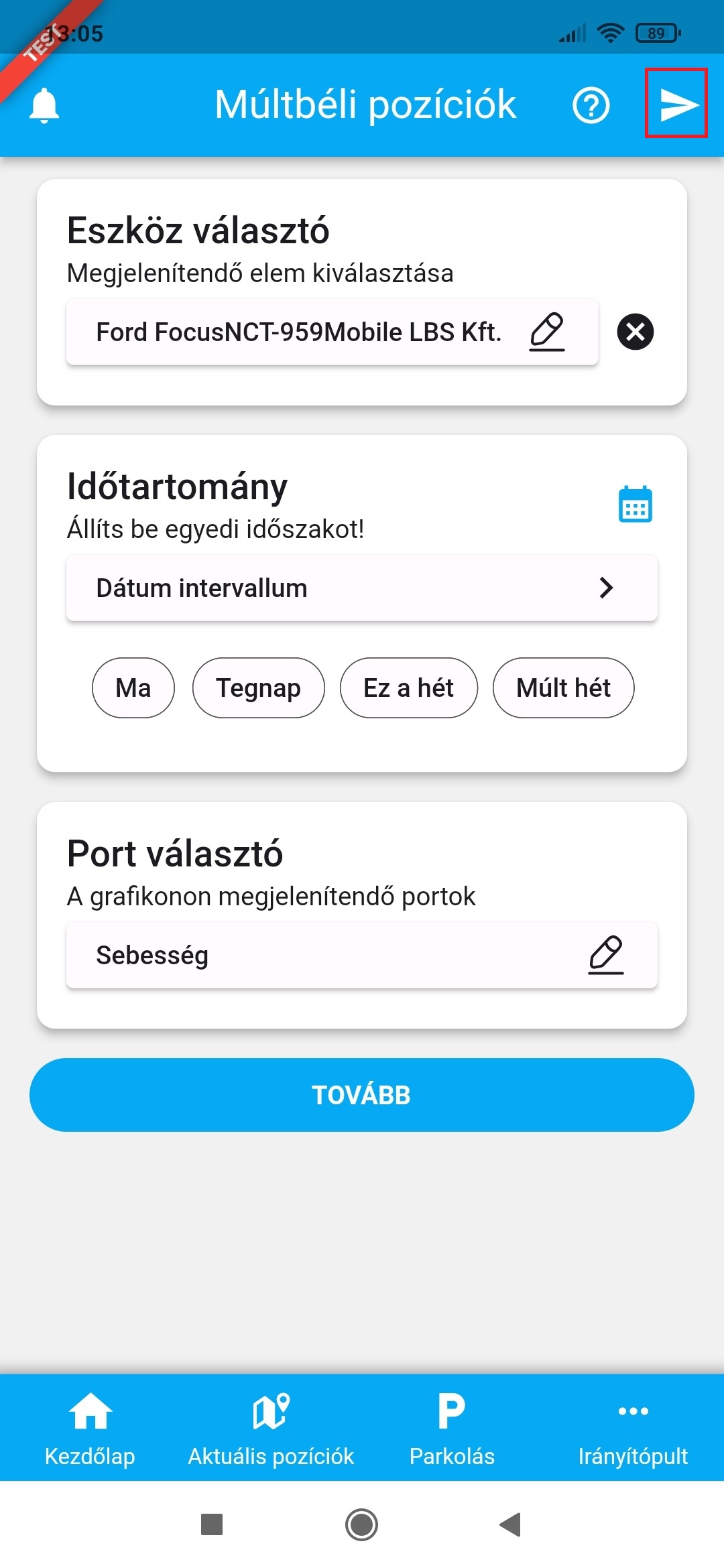
Task: Open the calendar icon in Időtartomány
Action: (635, 504)
